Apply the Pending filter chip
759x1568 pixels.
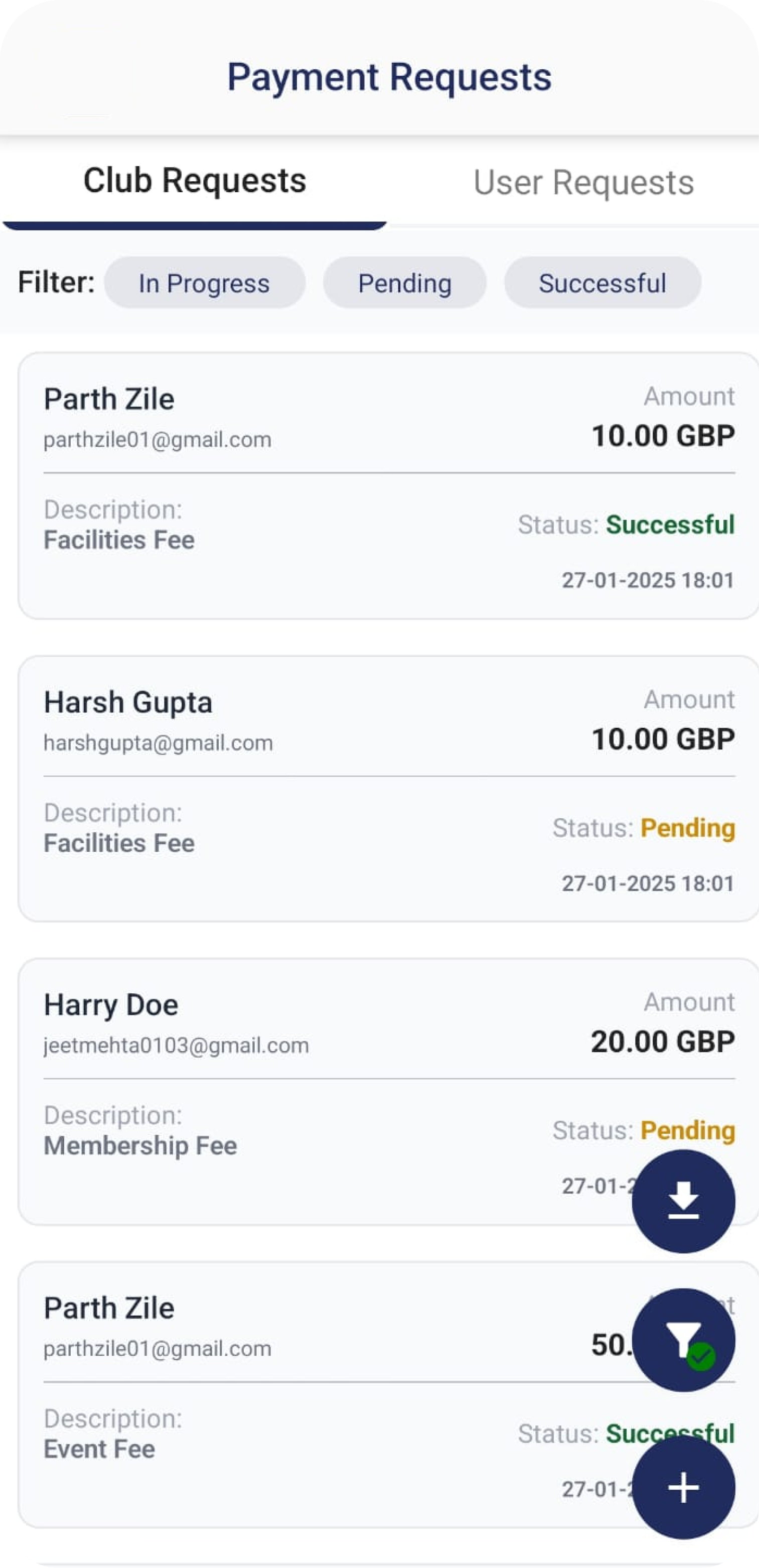(x=404, y=283)
